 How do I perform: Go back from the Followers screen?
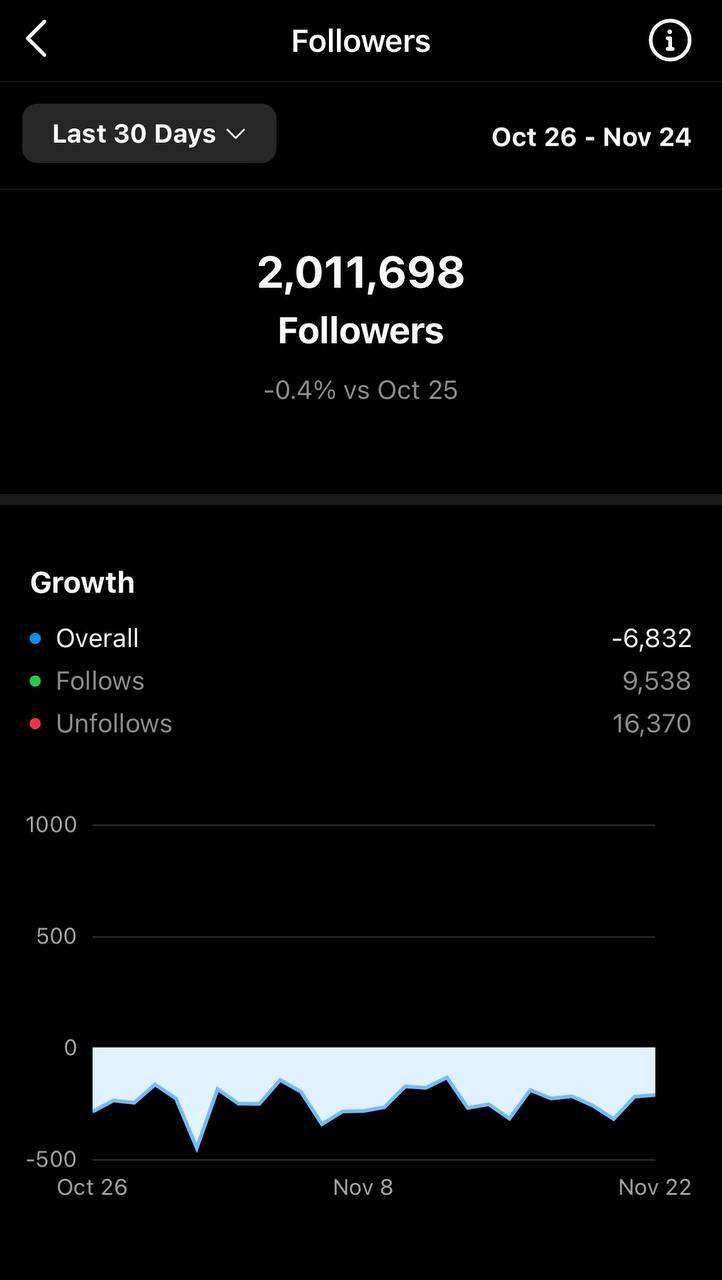(36, 40)
